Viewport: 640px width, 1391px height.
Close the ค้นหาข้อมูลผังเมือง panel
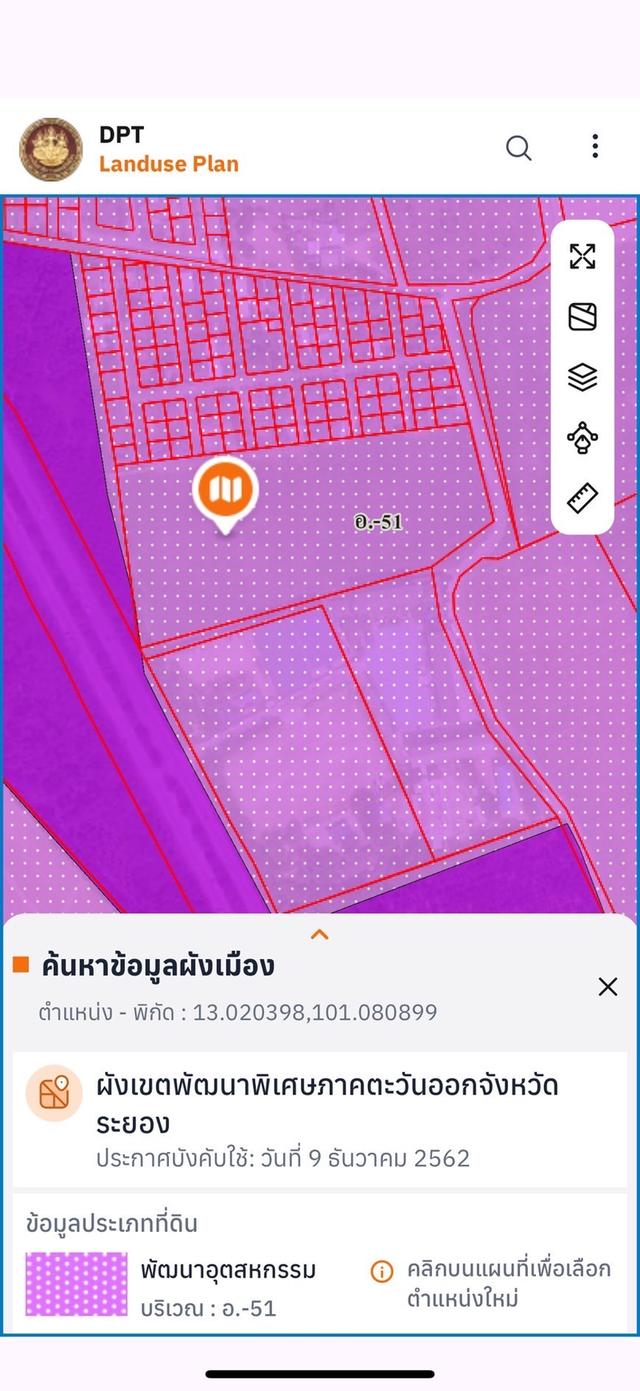(607, 987)
